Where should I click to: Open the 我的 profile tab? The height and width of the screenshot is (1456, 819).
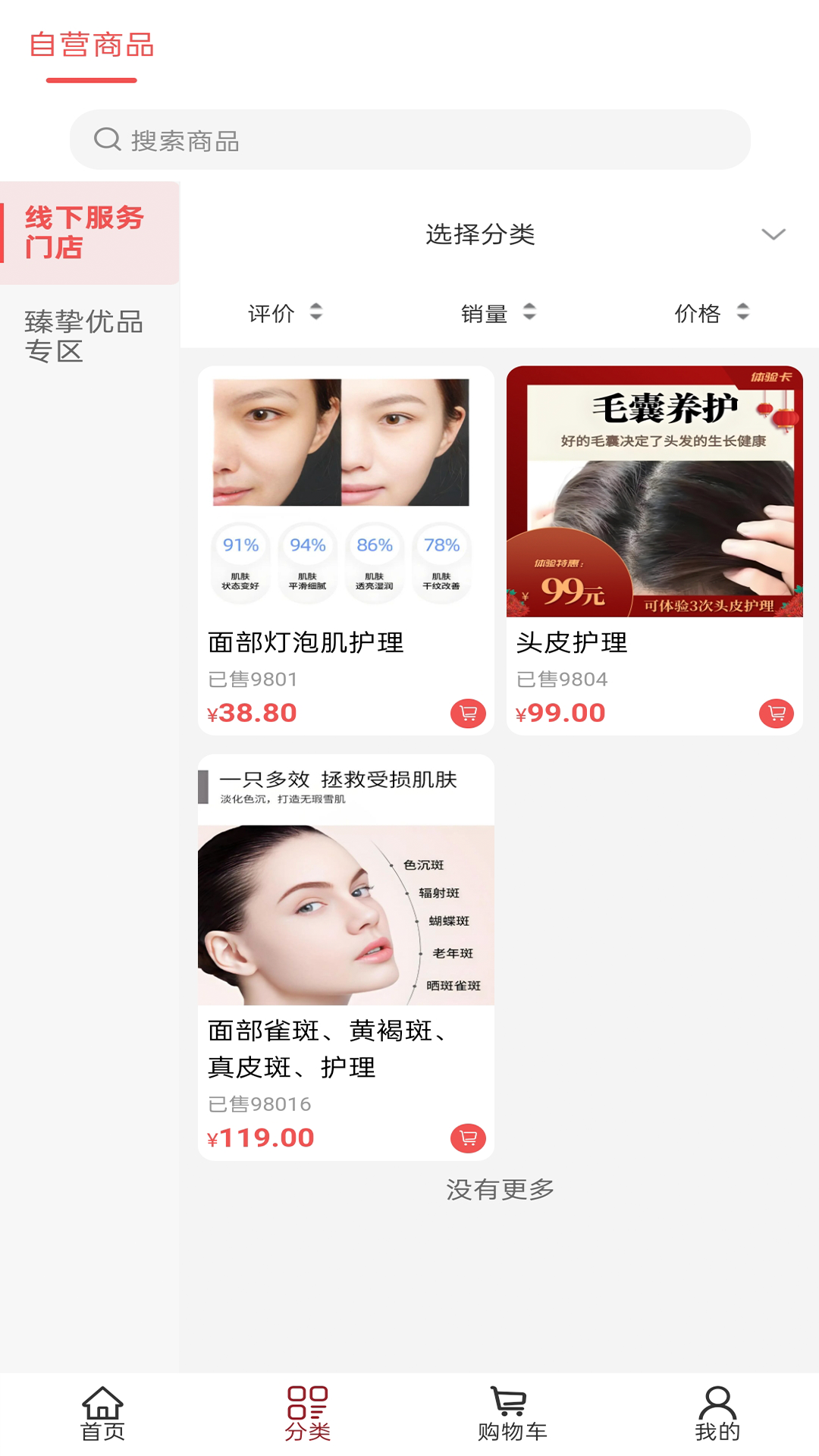click(x=717, y=1414)
